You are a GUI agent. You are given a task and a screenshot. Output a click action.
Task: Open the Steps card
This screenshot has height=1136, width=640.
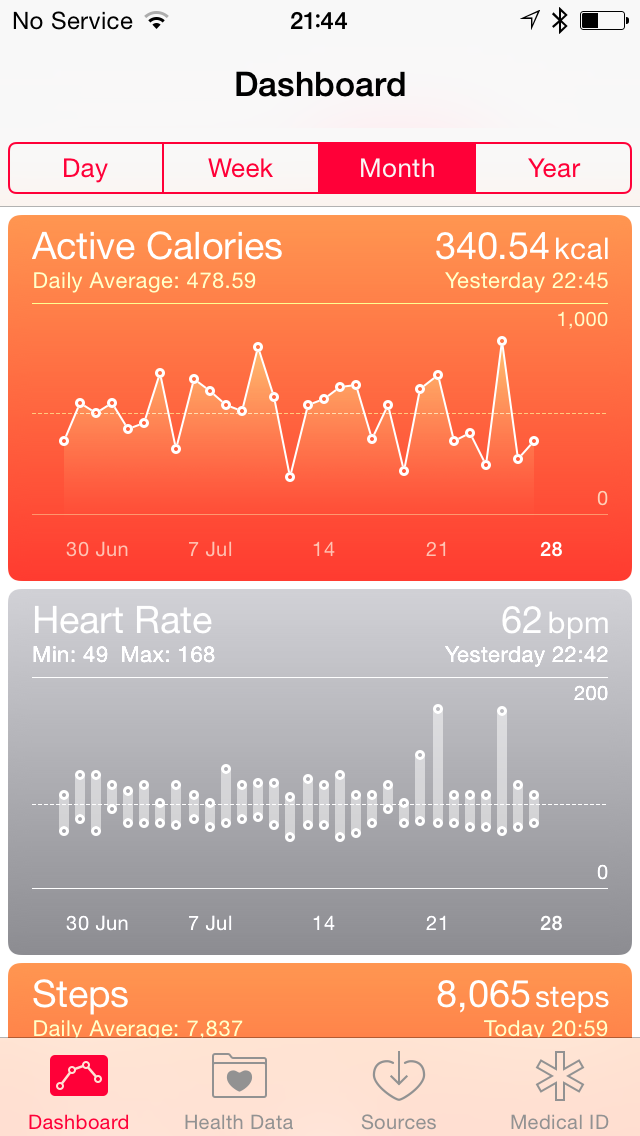coord(320,1000)
